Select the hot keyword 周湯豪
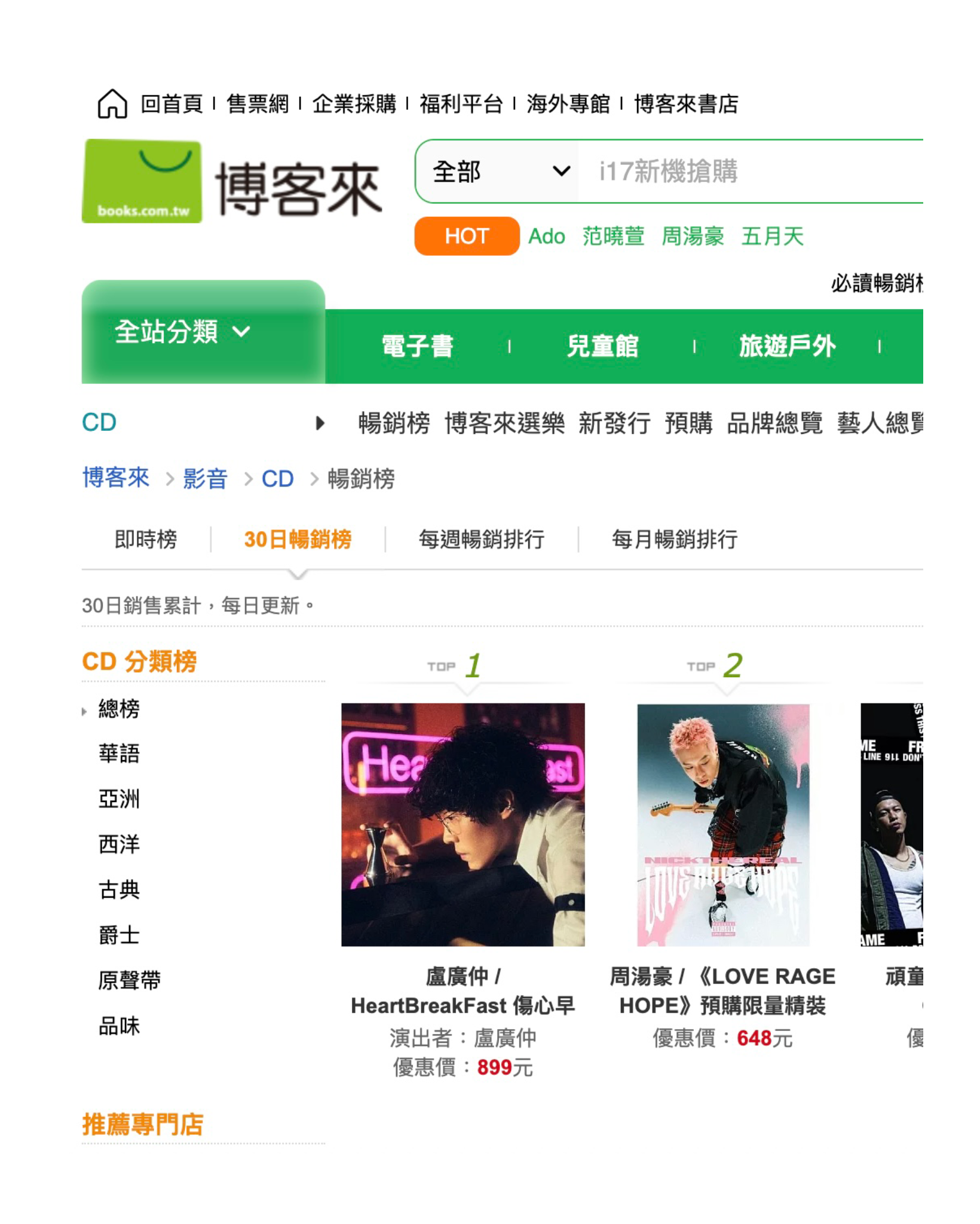Viewport: 980px width, 1224px height. (x=692, y=236)
